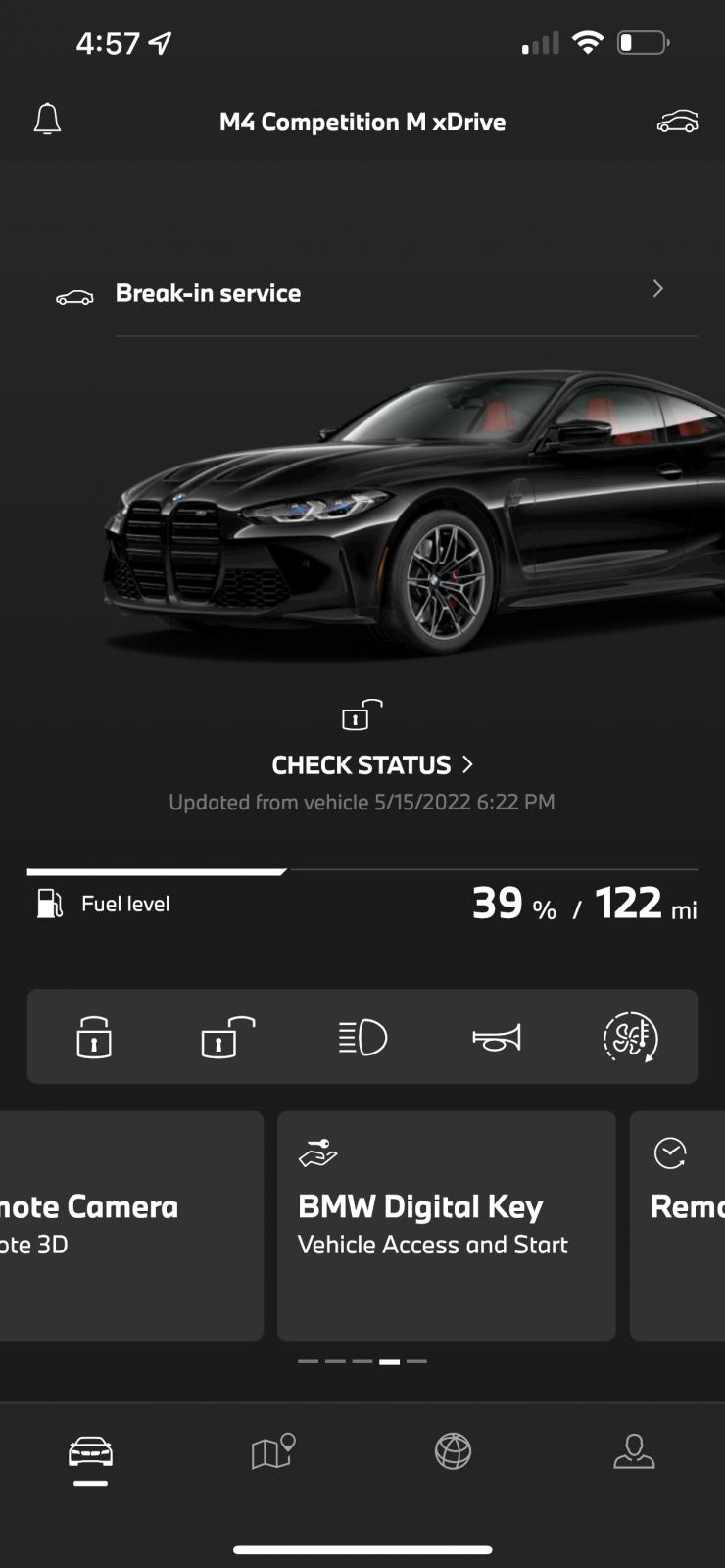Viewport: 725px width, 1568px height.
Task: Sound the vehicle horn
Action: (x=497, y=1037)
